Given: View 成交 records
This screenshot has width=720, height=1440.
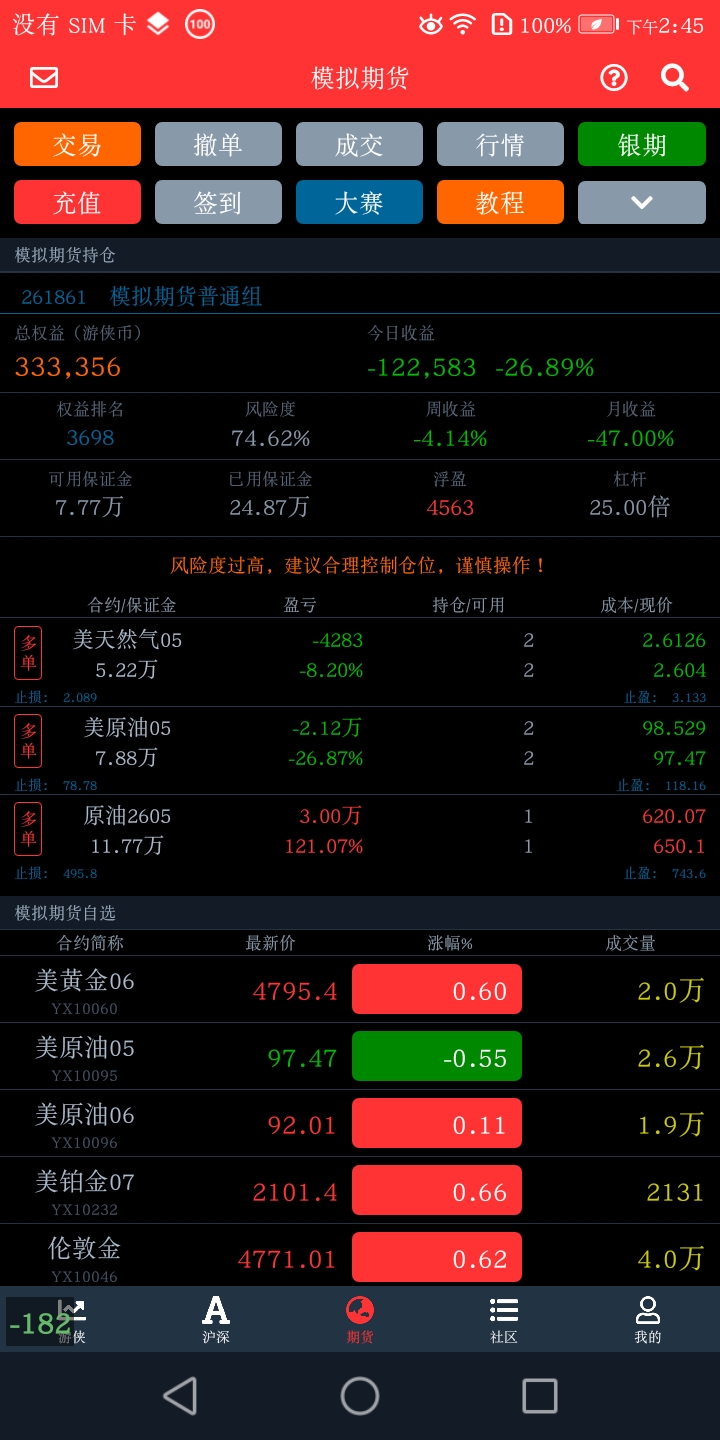Looking at the screenshot, I should (x=359, y=145).
